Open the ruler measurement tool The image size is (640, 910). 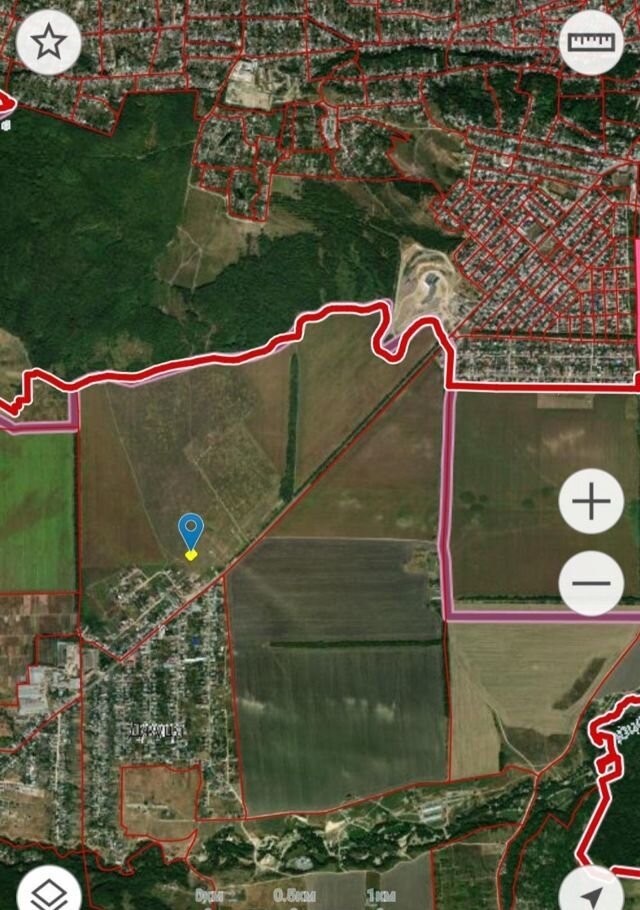tap(591, 42)
